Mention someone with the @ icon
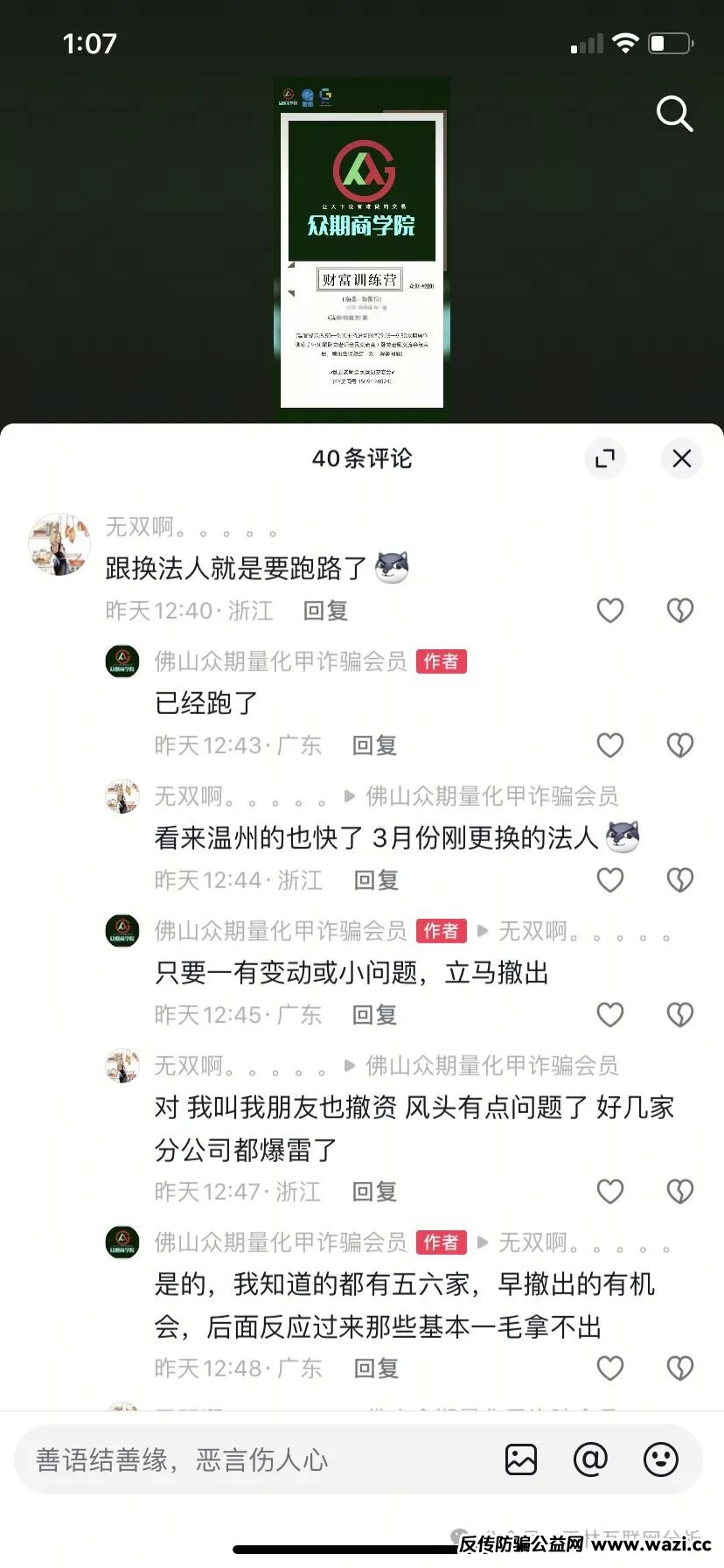The width and height of the screenshot is (724, 1568). click(590, 1459)
